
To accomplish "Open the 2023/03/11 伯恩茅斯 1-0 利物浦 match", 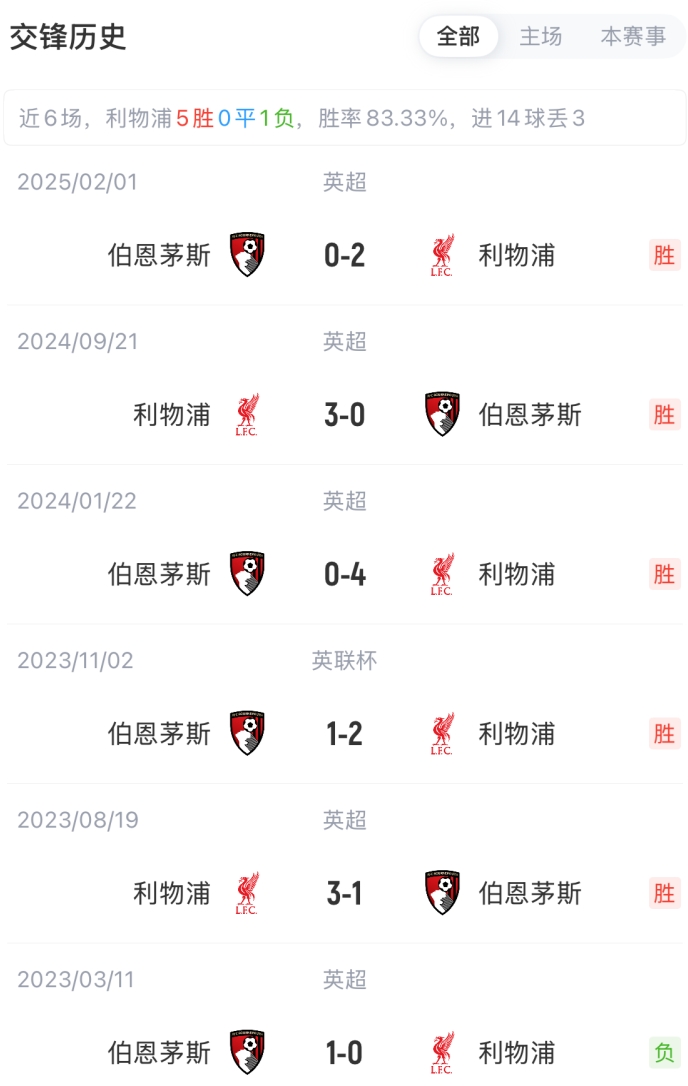I will 344,1052.
